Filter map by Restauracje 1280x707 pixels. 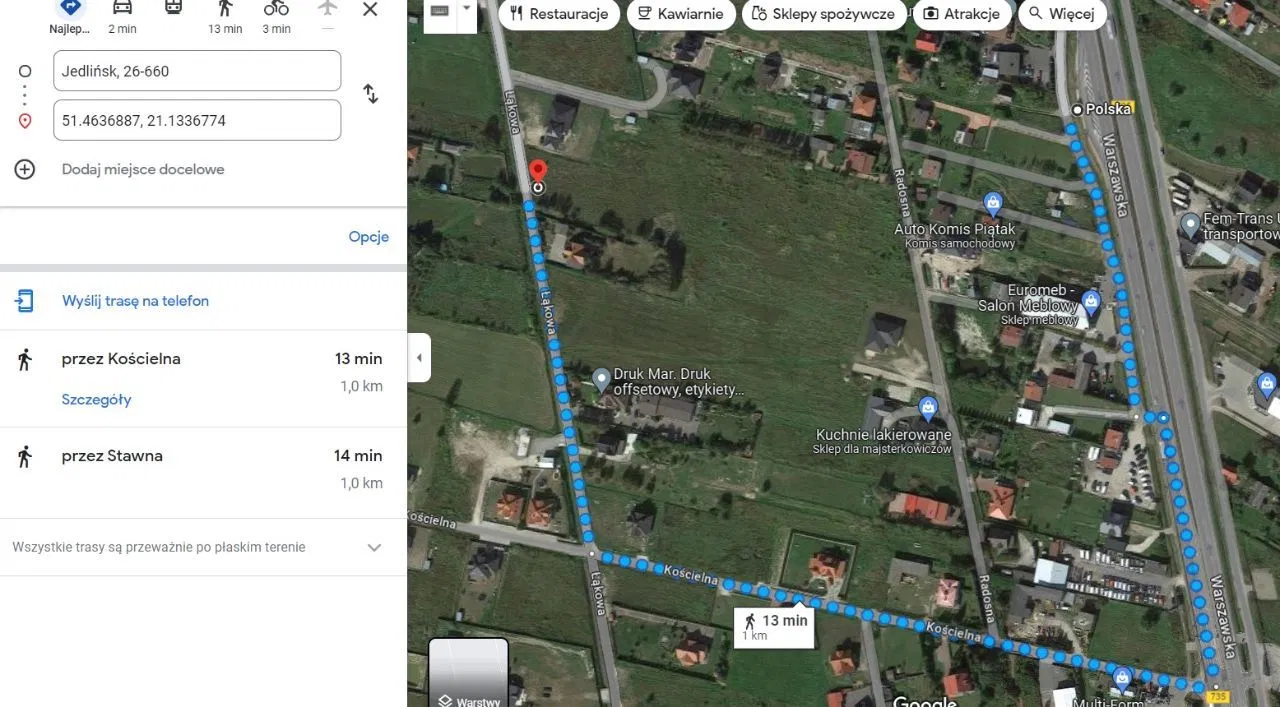(558, 14)
